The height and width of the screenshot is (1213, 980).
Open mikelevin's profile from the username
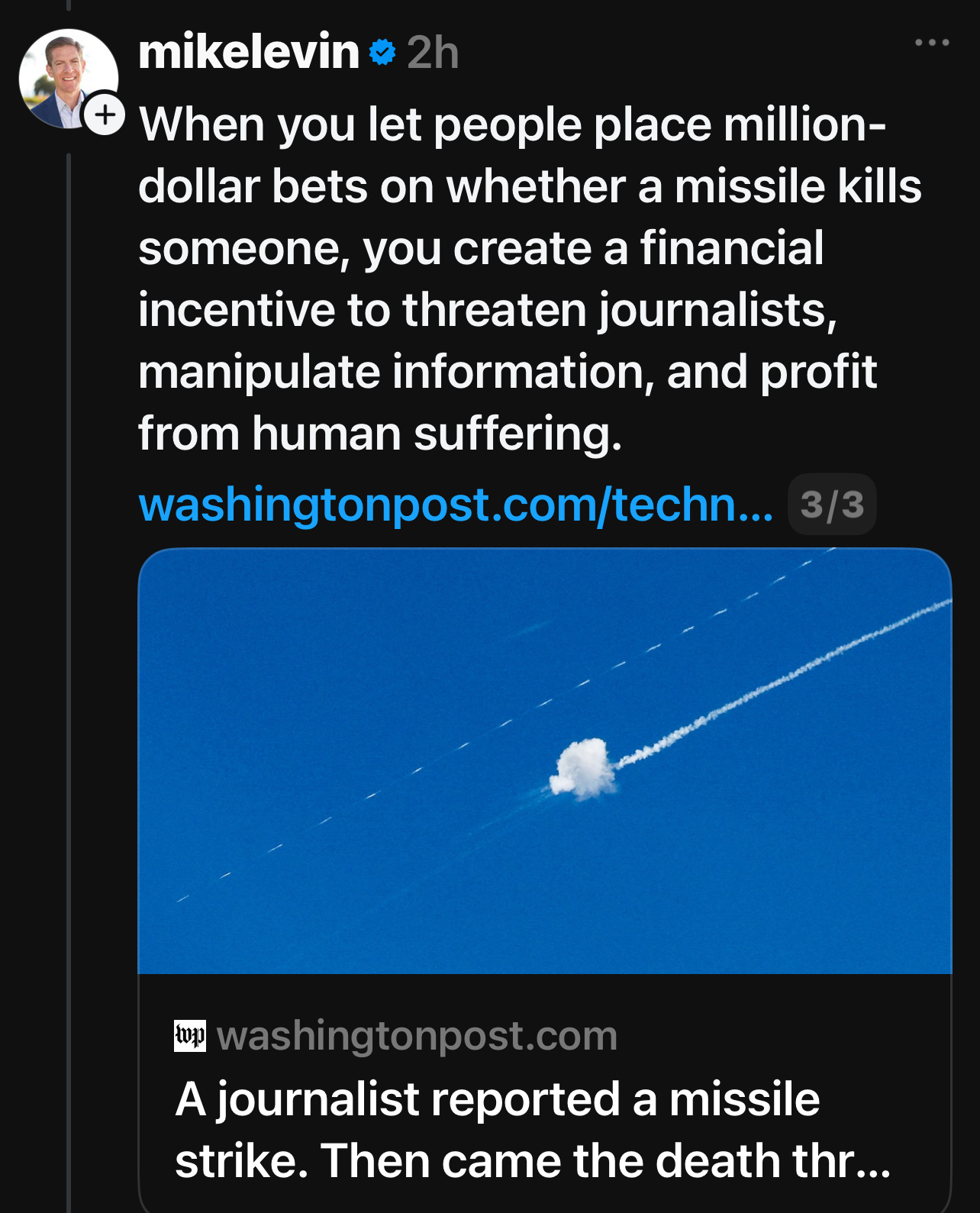click(x=249, y=52)
